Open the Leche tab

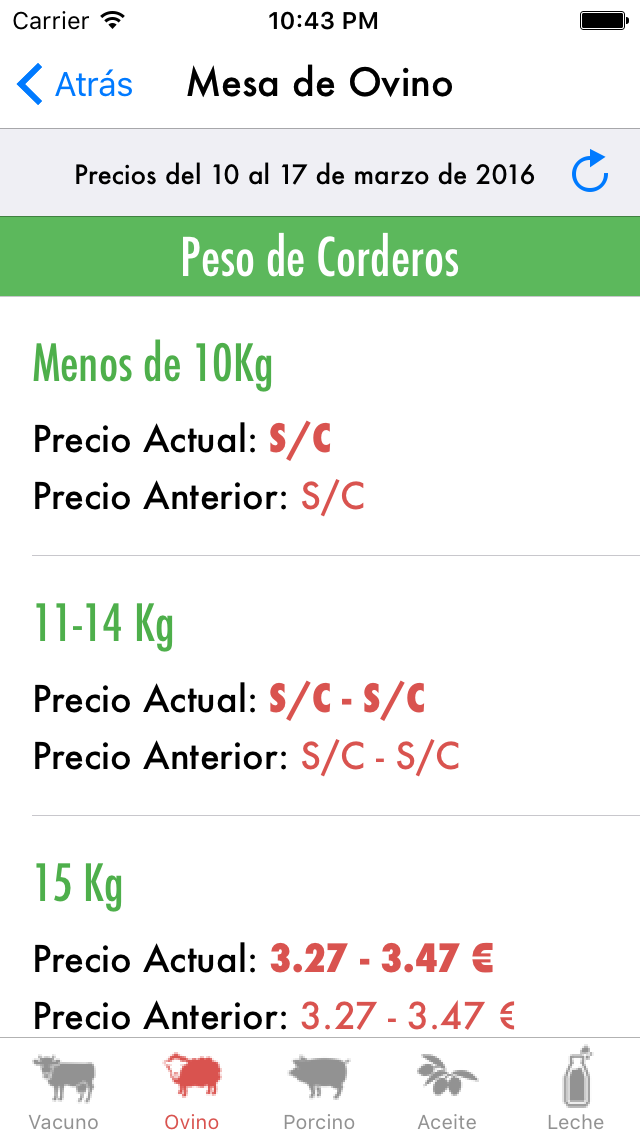click(x=575, y=1089)
